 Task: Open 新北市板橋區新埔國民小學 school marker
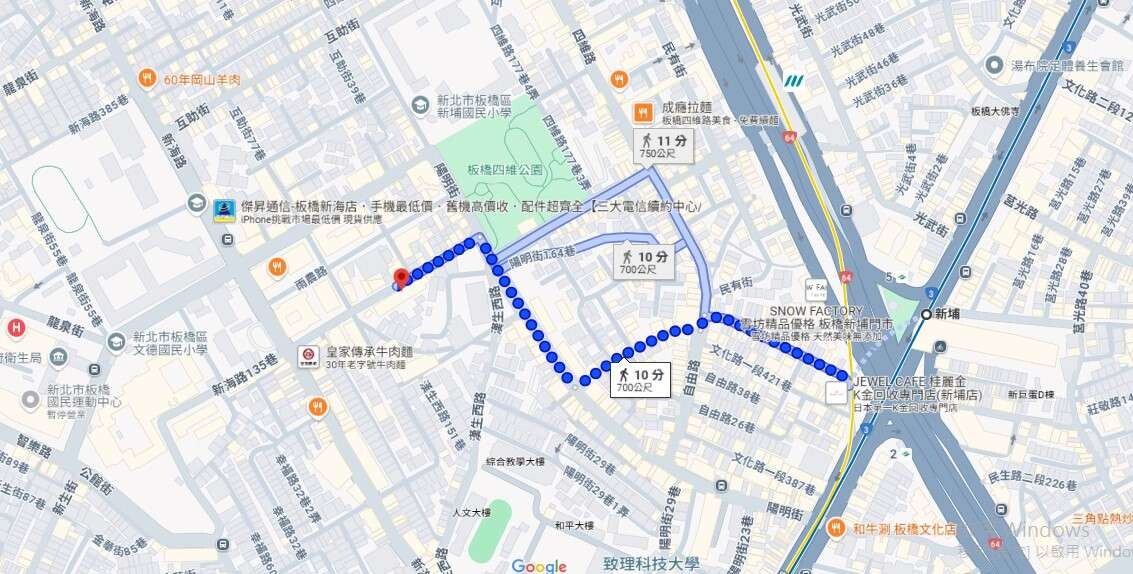coord(420,103)
